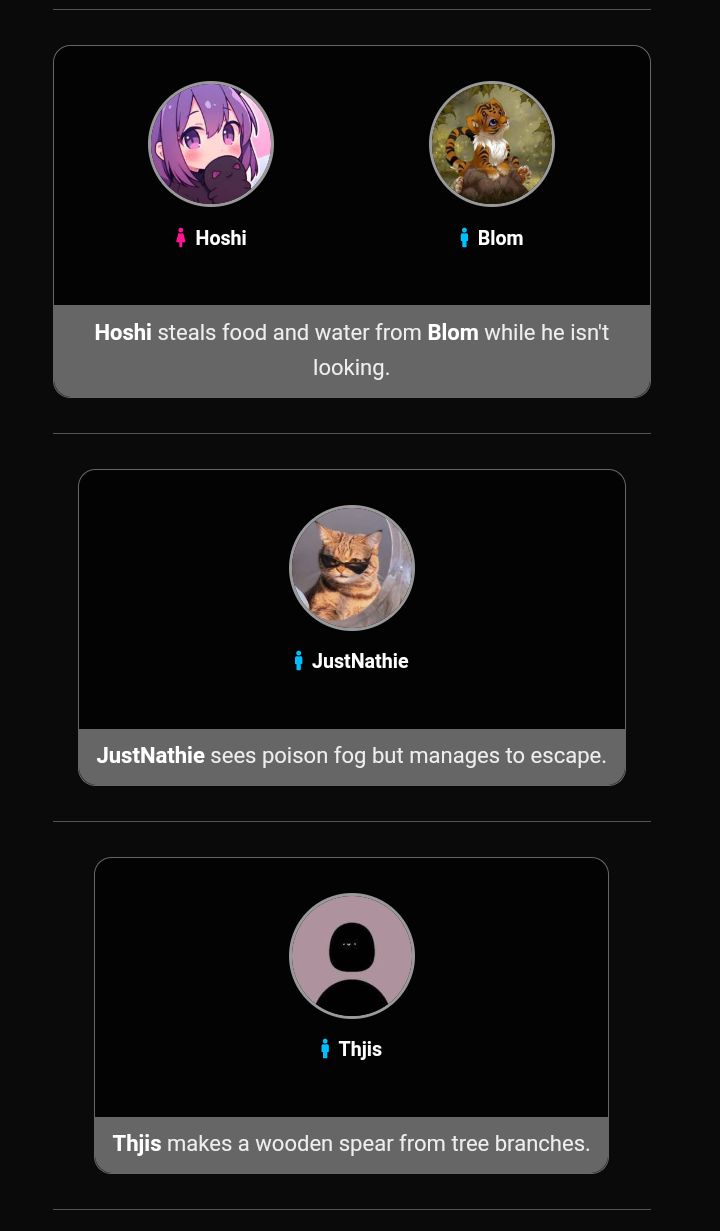The width and height of the screenshot is (720, 1231).
Task: Open Hoshi's avatar picture
Action: pyautogui.click(x=211, y=144)
